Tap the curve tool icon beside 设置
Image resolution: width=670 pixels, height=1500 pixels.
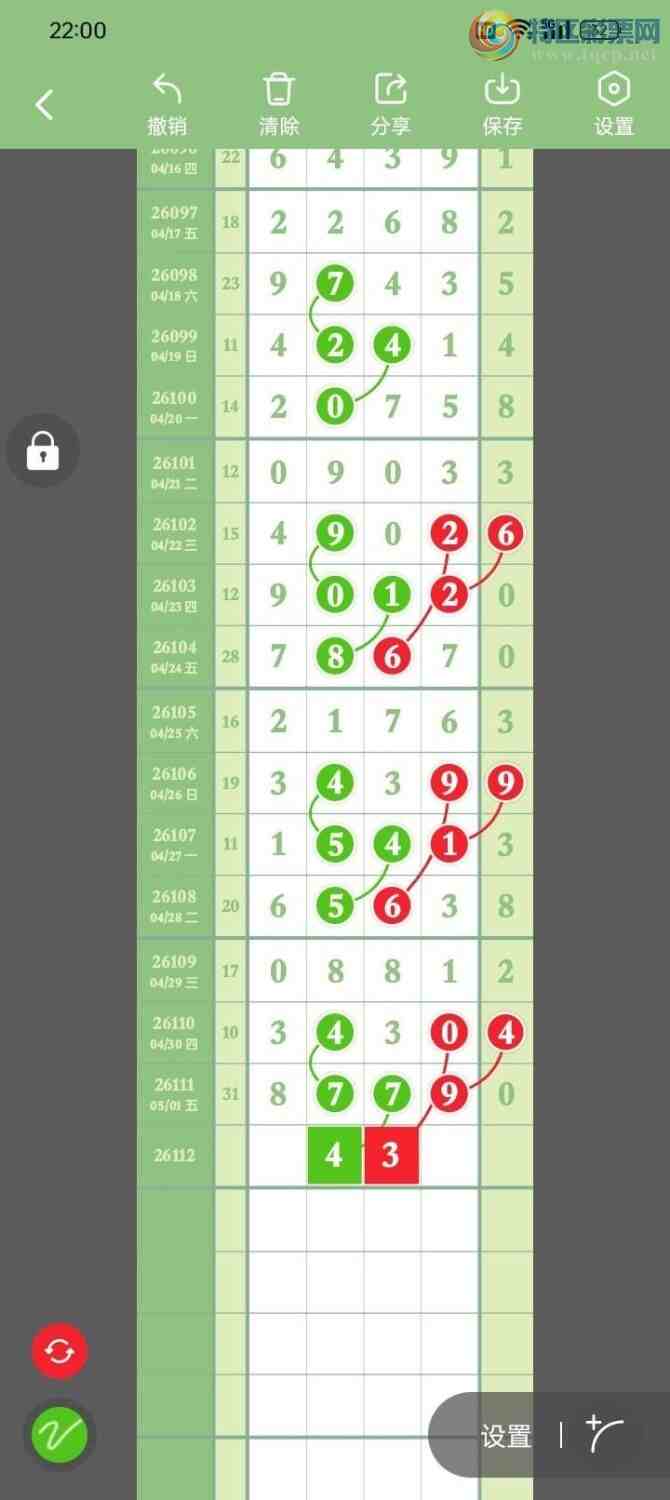(605, 1435)
